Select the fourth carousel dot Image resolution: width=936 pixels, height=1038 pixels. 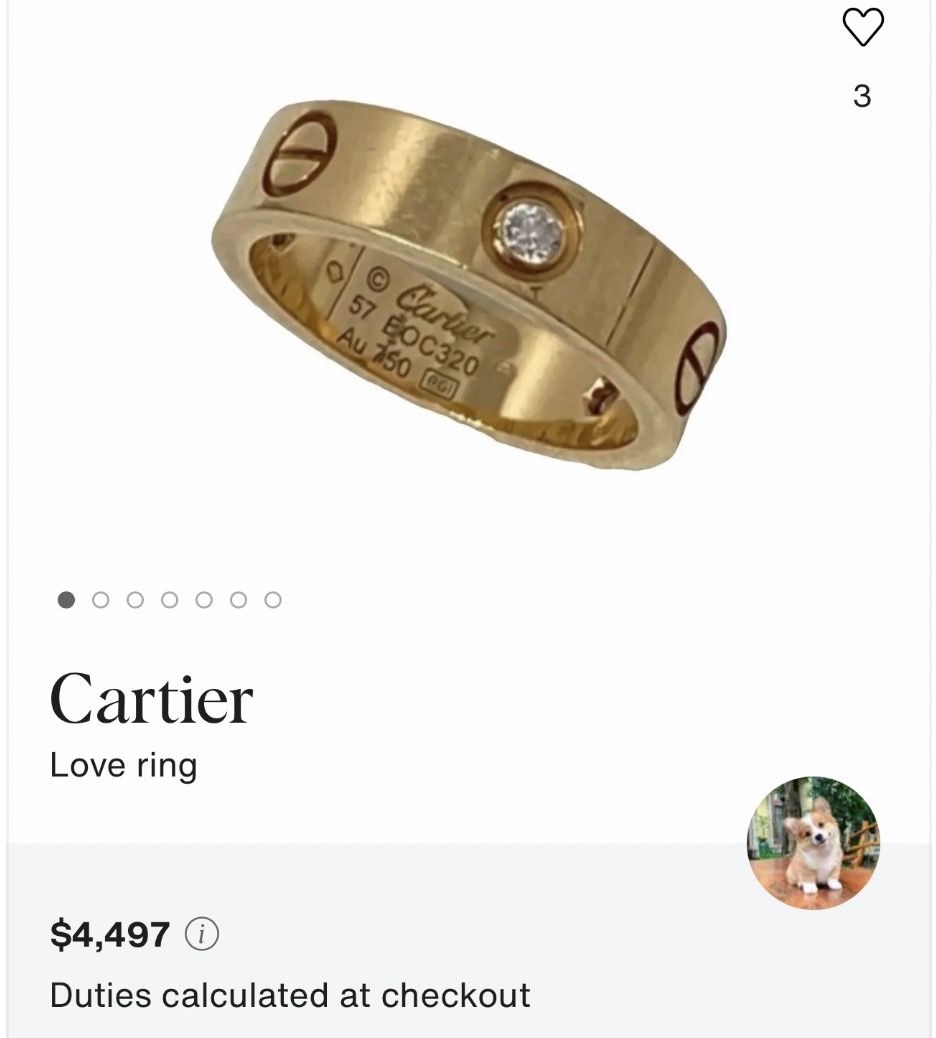pos(170,600)
